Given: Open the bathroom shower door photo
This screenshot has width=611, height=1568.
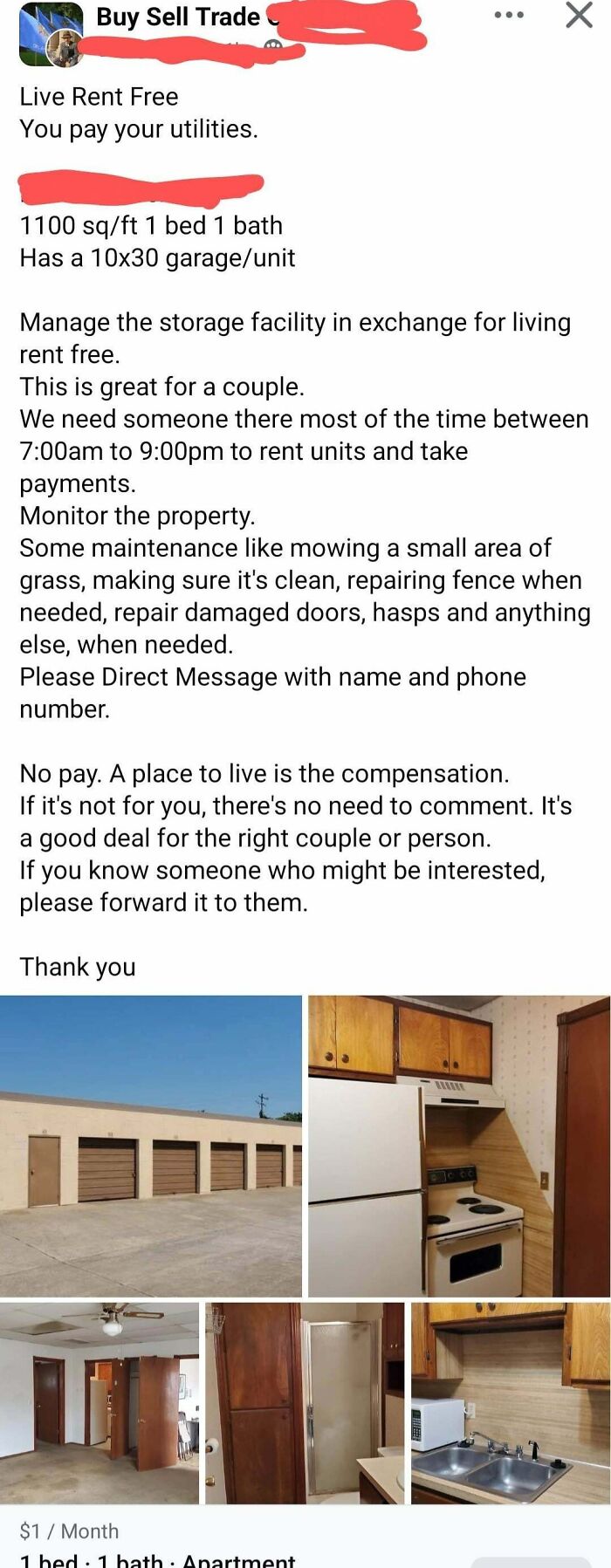Looking at the screenshot, I should (x=305, y=1402).
